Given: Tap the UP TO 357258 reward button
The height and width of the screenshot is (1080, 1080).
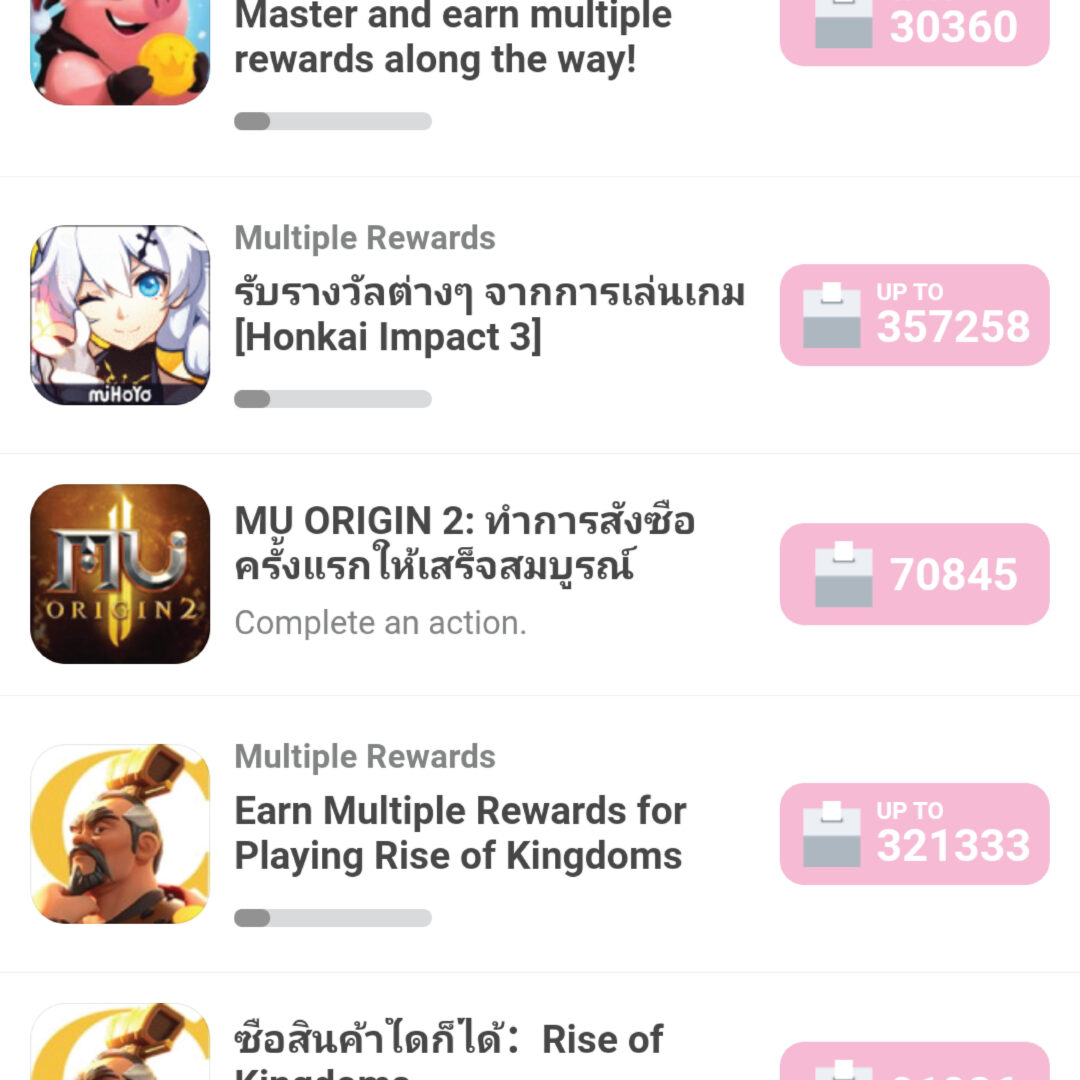Looking at the screenshot, I should tap(914, 315).
